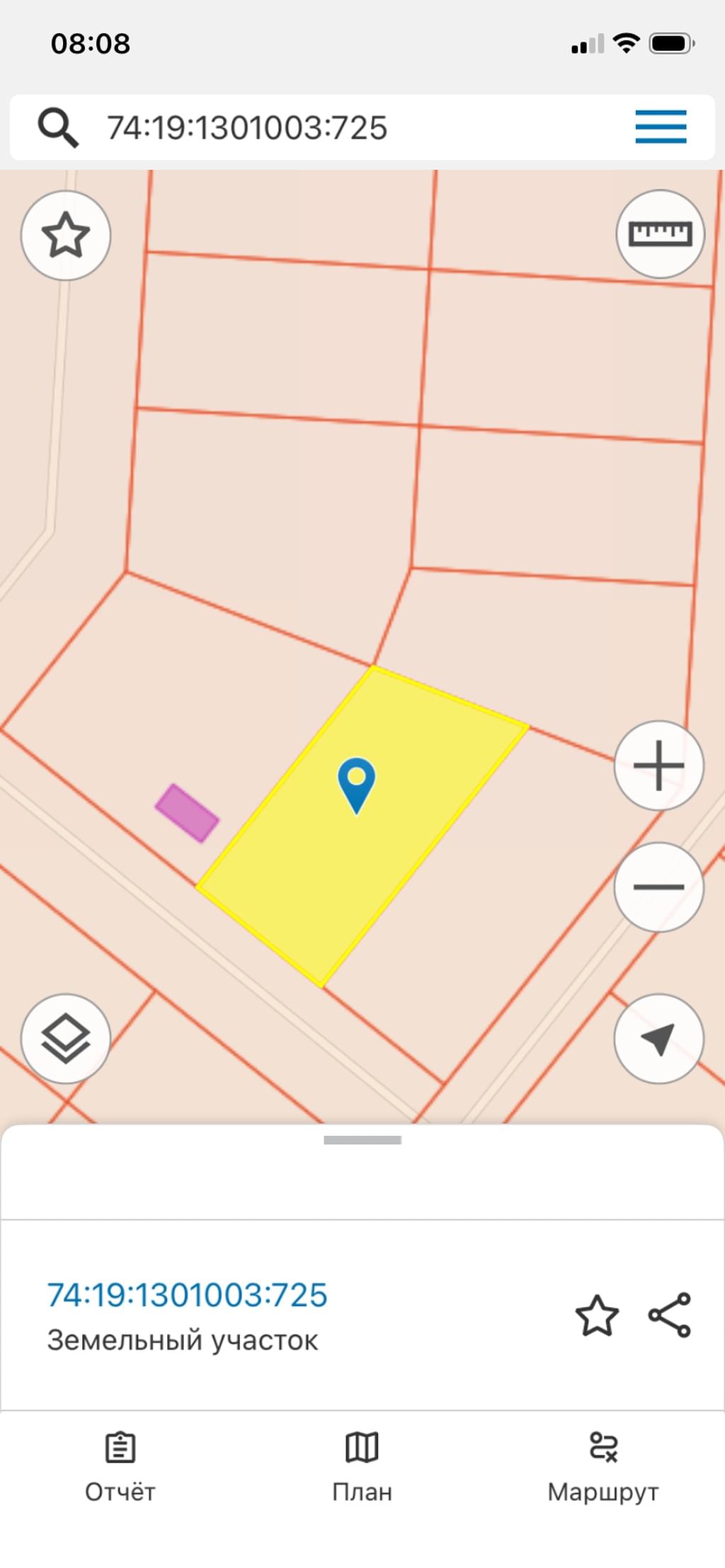Center the map on my location
Image resolution: width=725 pixels, height=1568 pixels.
(x=658, y=1039)
